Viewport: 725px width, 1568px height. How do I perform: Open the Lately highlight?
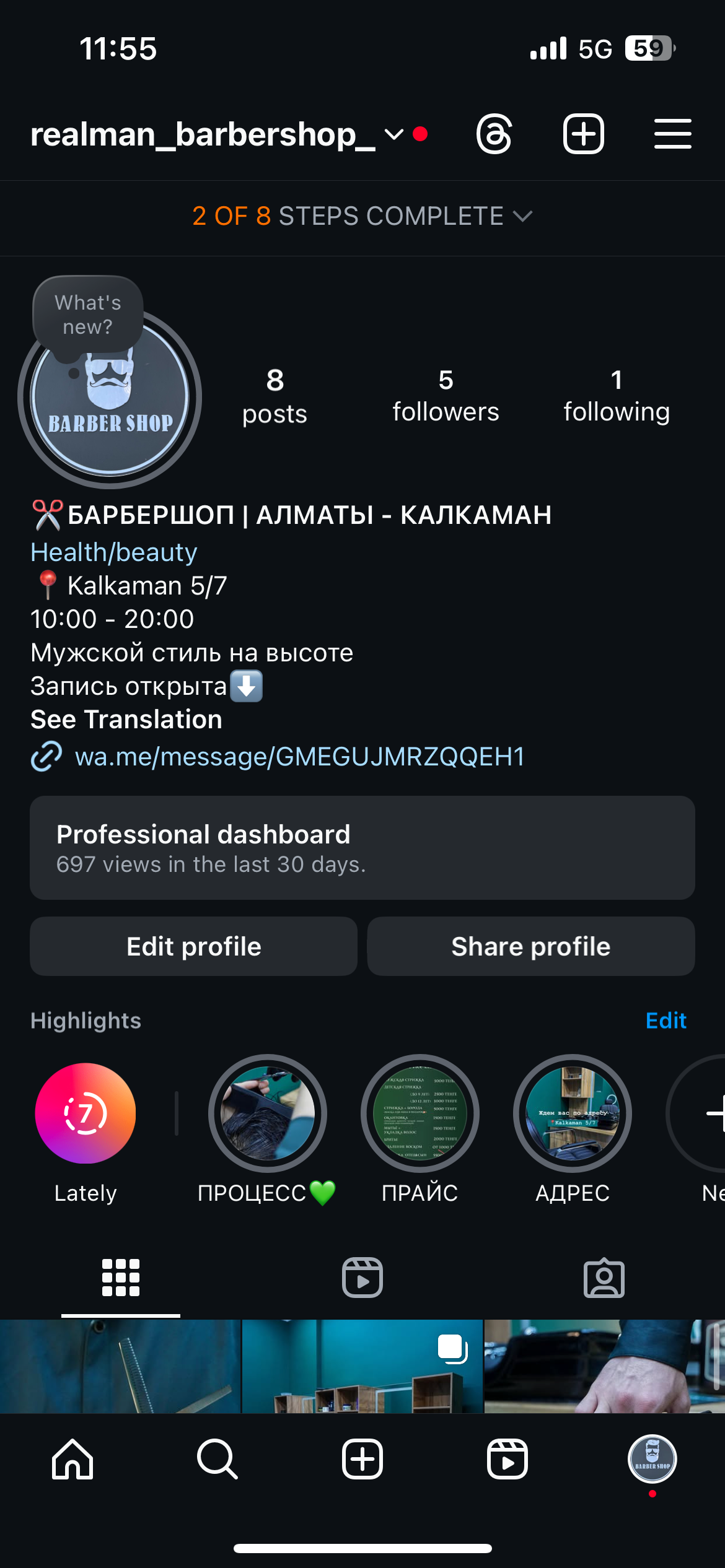point(86,1113)
